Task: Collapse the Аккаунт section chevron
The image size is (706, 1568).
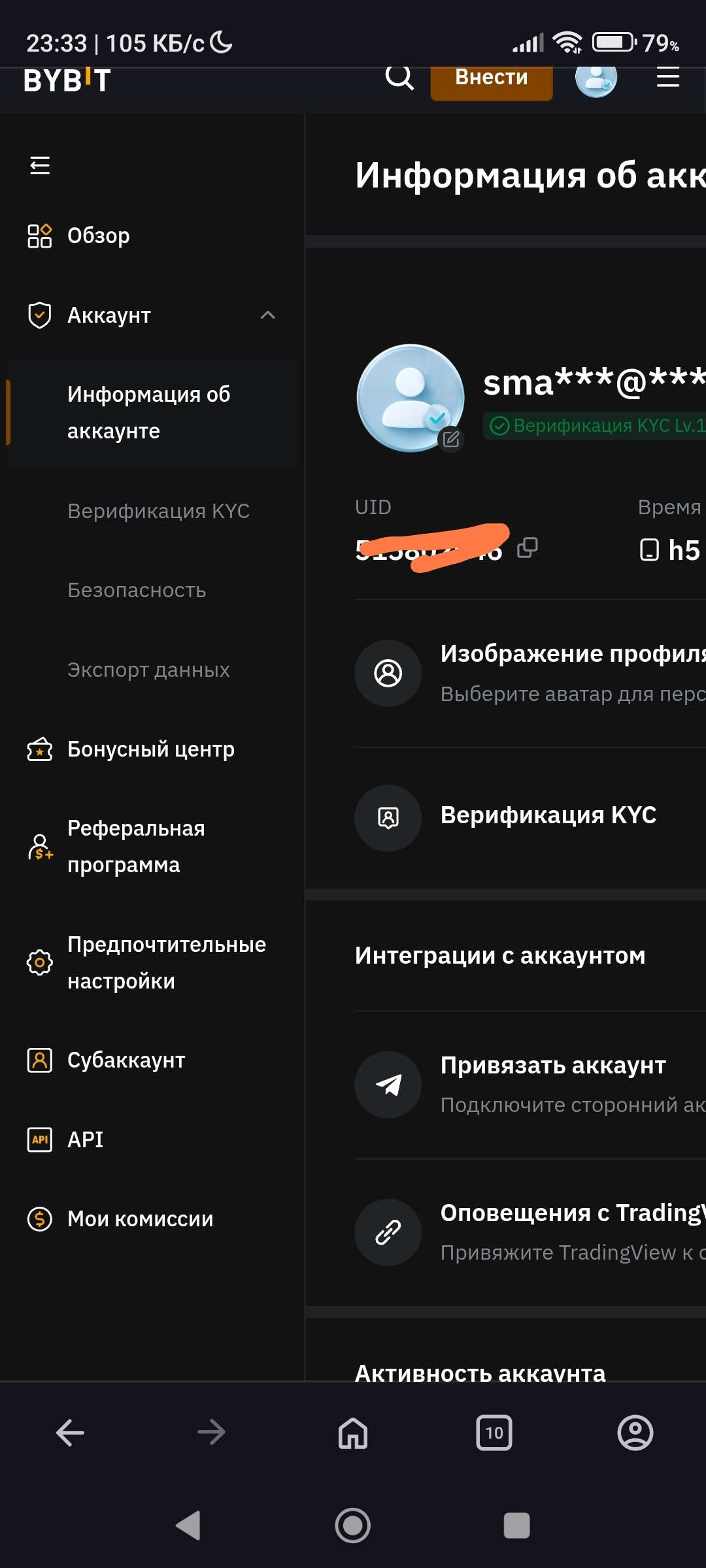Action: pyautogui.click(x=268, y=315)
